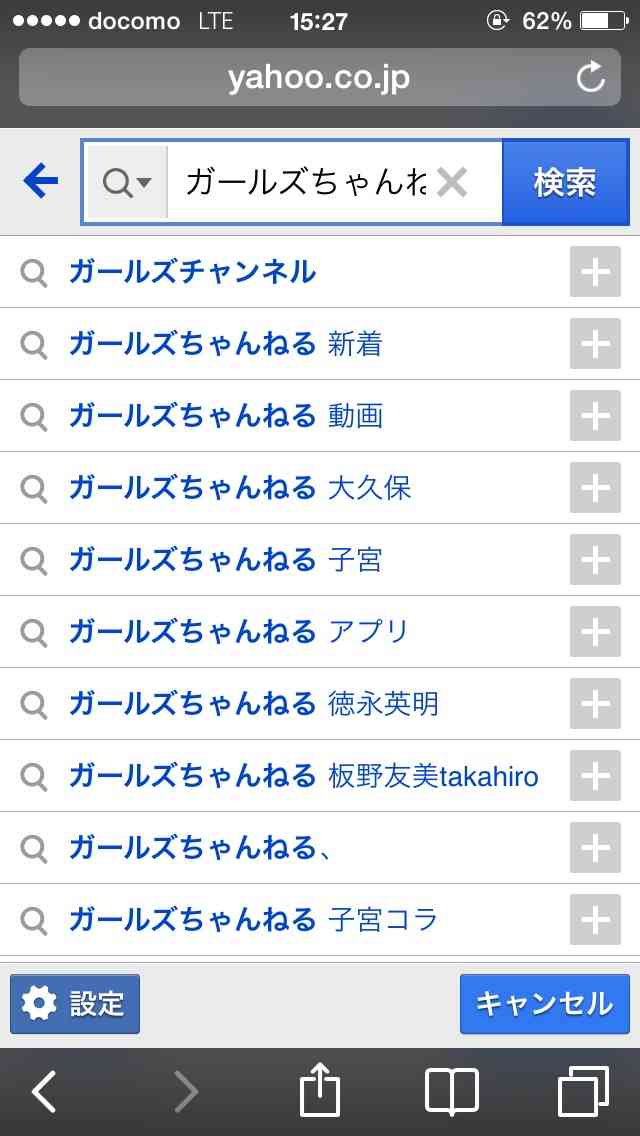Add the 新着 suggestion using plus icon

tap(595, 343)
